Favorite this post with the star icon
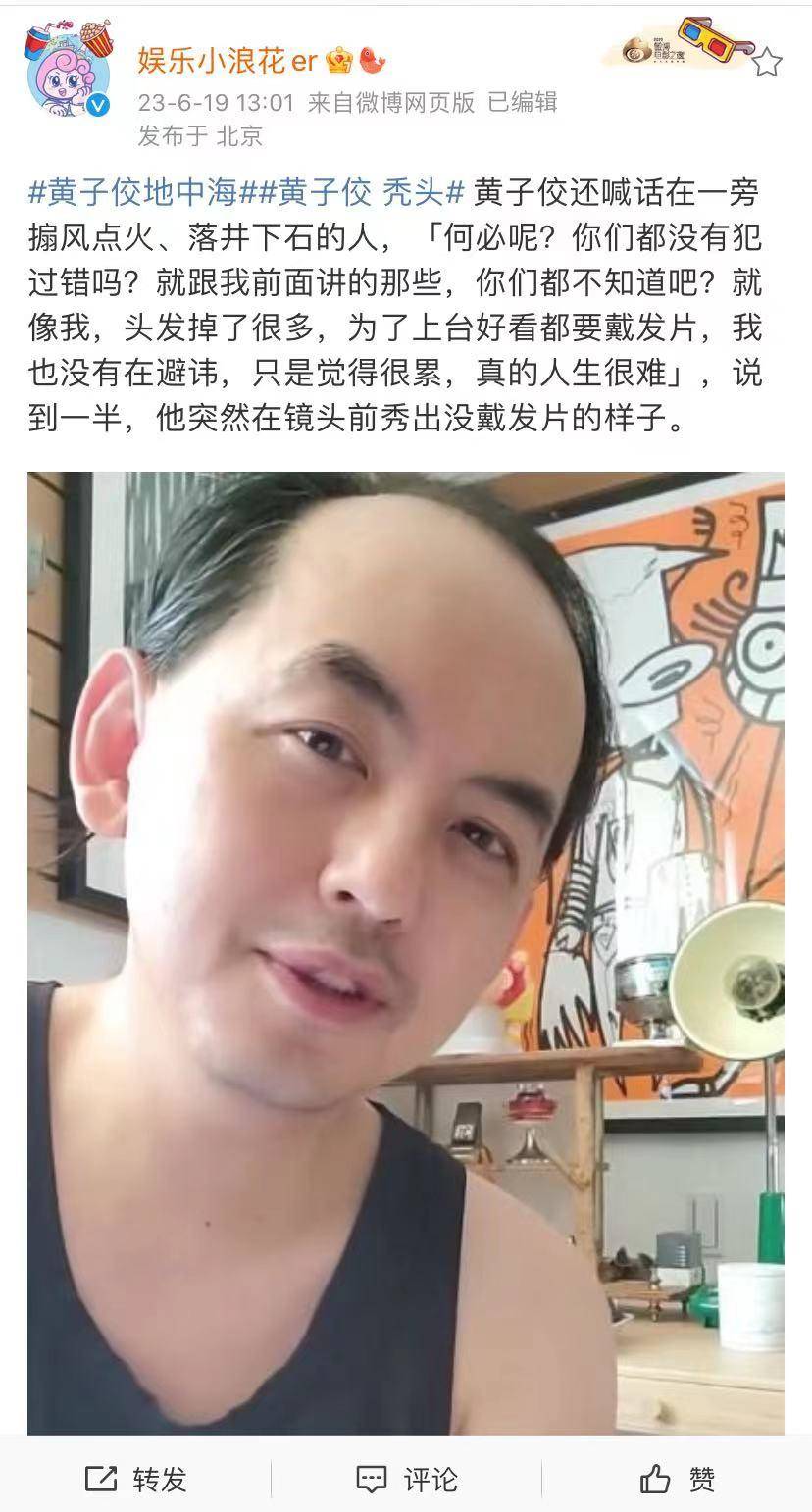This screenshot has height=1512, width=812. coord(767,63)
